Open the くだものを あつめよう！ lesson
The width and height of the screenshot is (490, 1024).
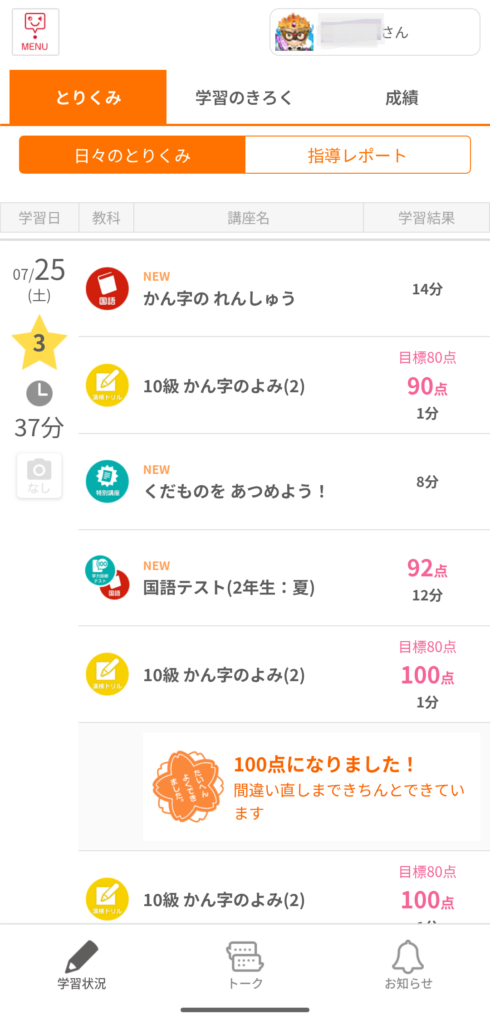[x=284, y=481]
